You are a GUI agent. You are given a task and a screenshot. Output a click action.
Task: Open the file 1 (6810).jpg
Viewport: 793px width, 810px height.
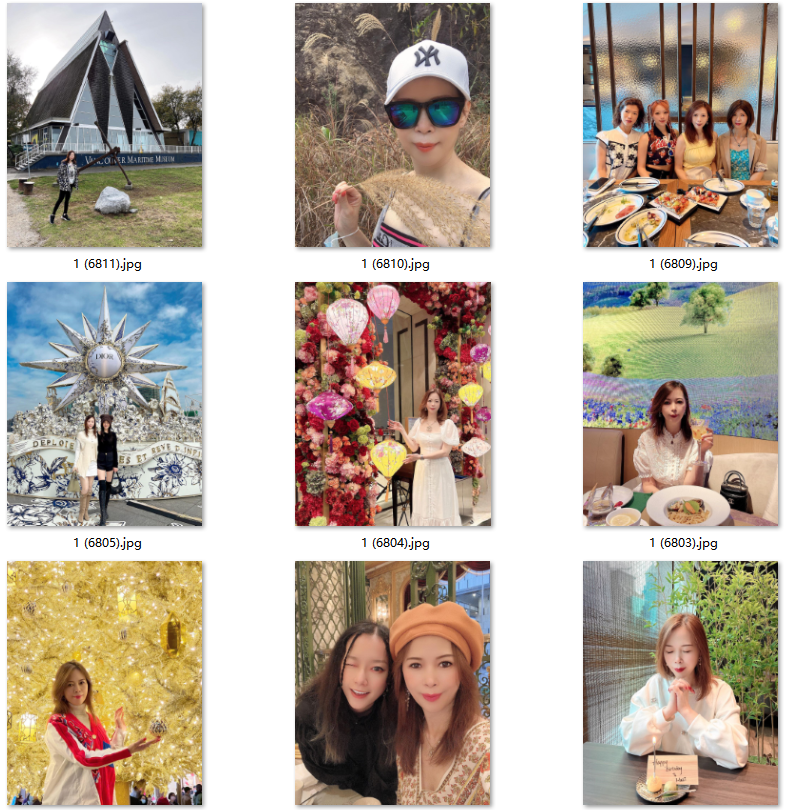(392, 125)
